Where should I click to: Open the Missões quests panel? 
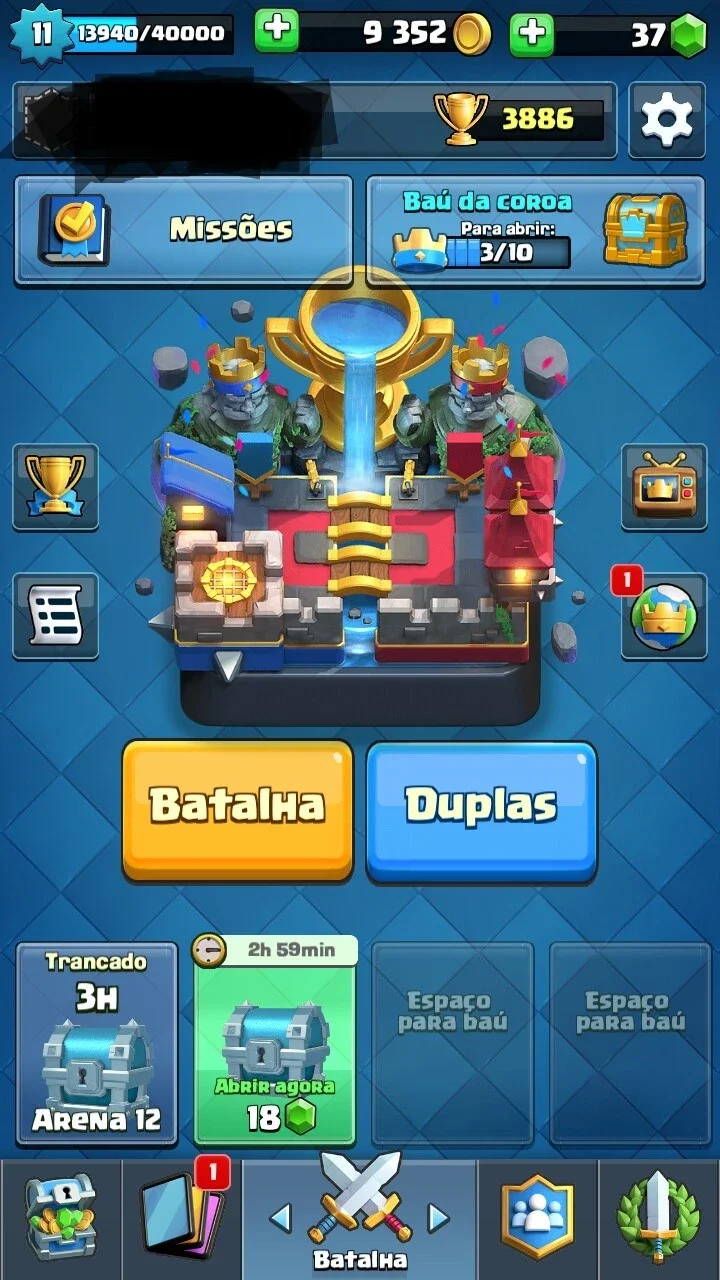pyautogui.click(x=184, y=230)
